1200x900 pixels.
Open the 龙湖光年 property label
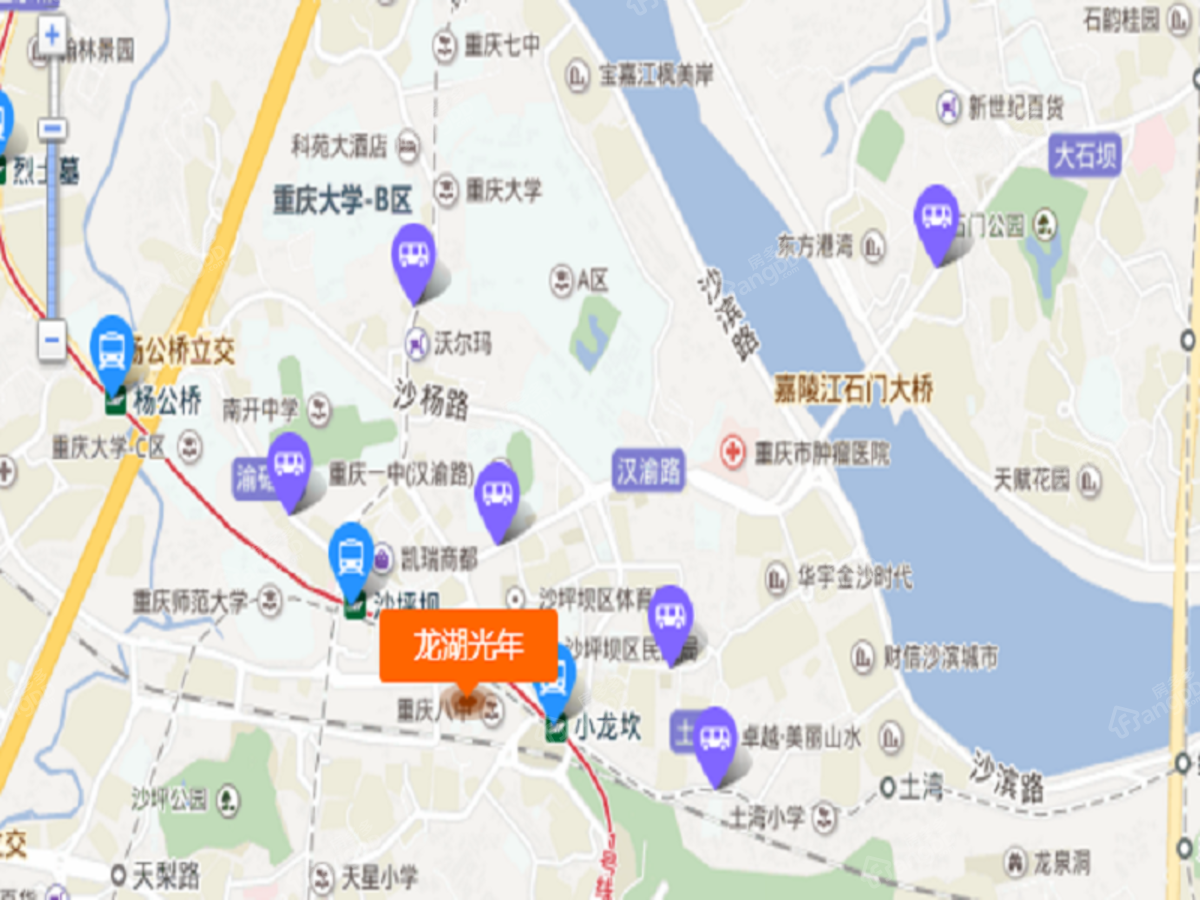click(x=468, y=647)
